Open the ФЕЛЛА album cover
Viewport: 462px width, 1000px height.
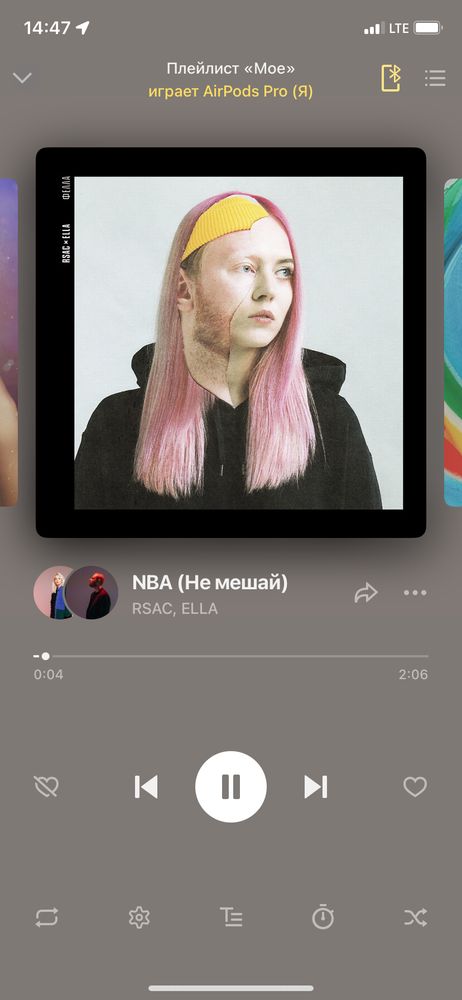pyautogui.click(x=231, y=342)
